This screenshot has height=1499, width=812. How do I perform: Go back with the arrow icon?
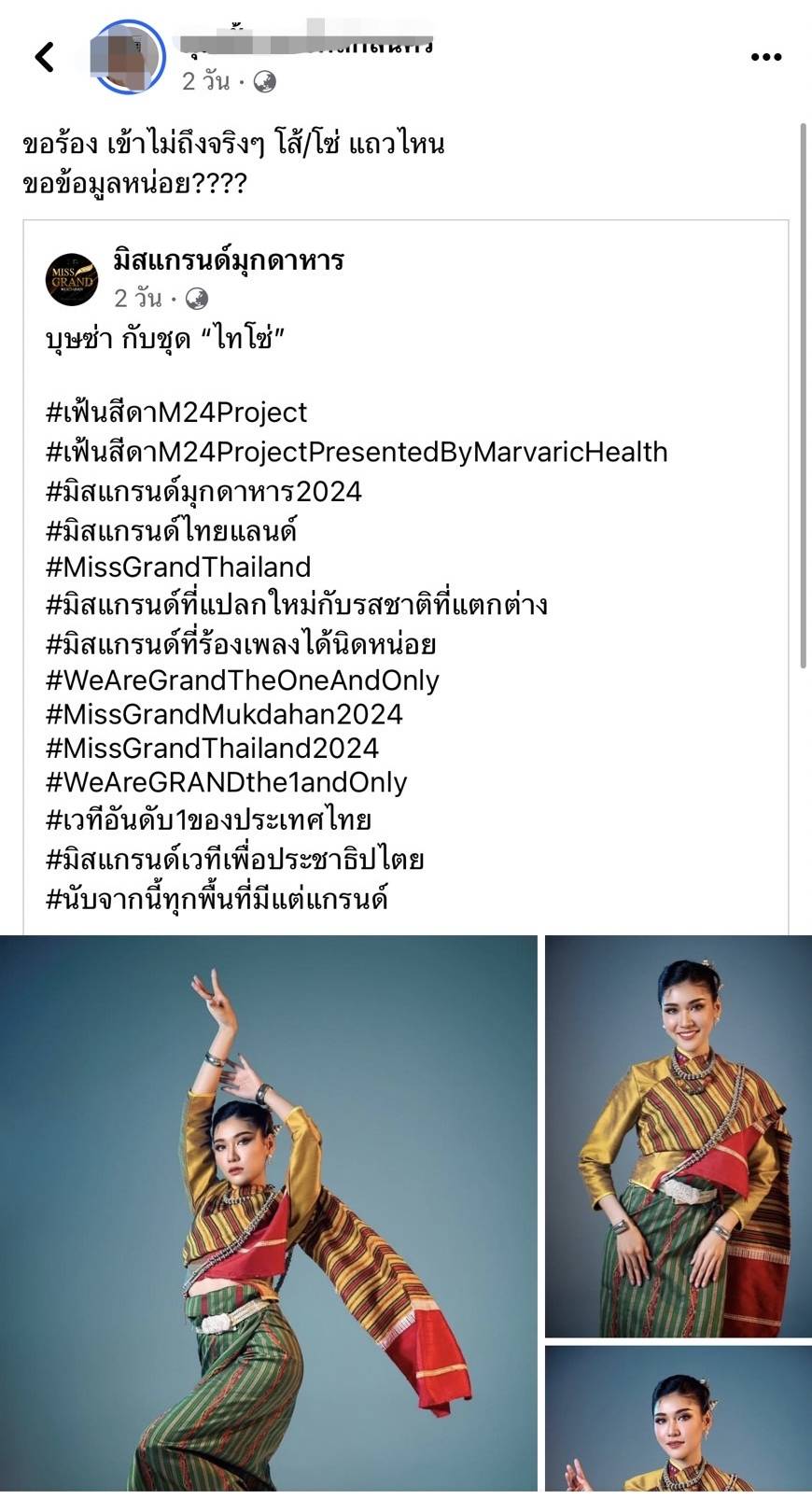44,57
